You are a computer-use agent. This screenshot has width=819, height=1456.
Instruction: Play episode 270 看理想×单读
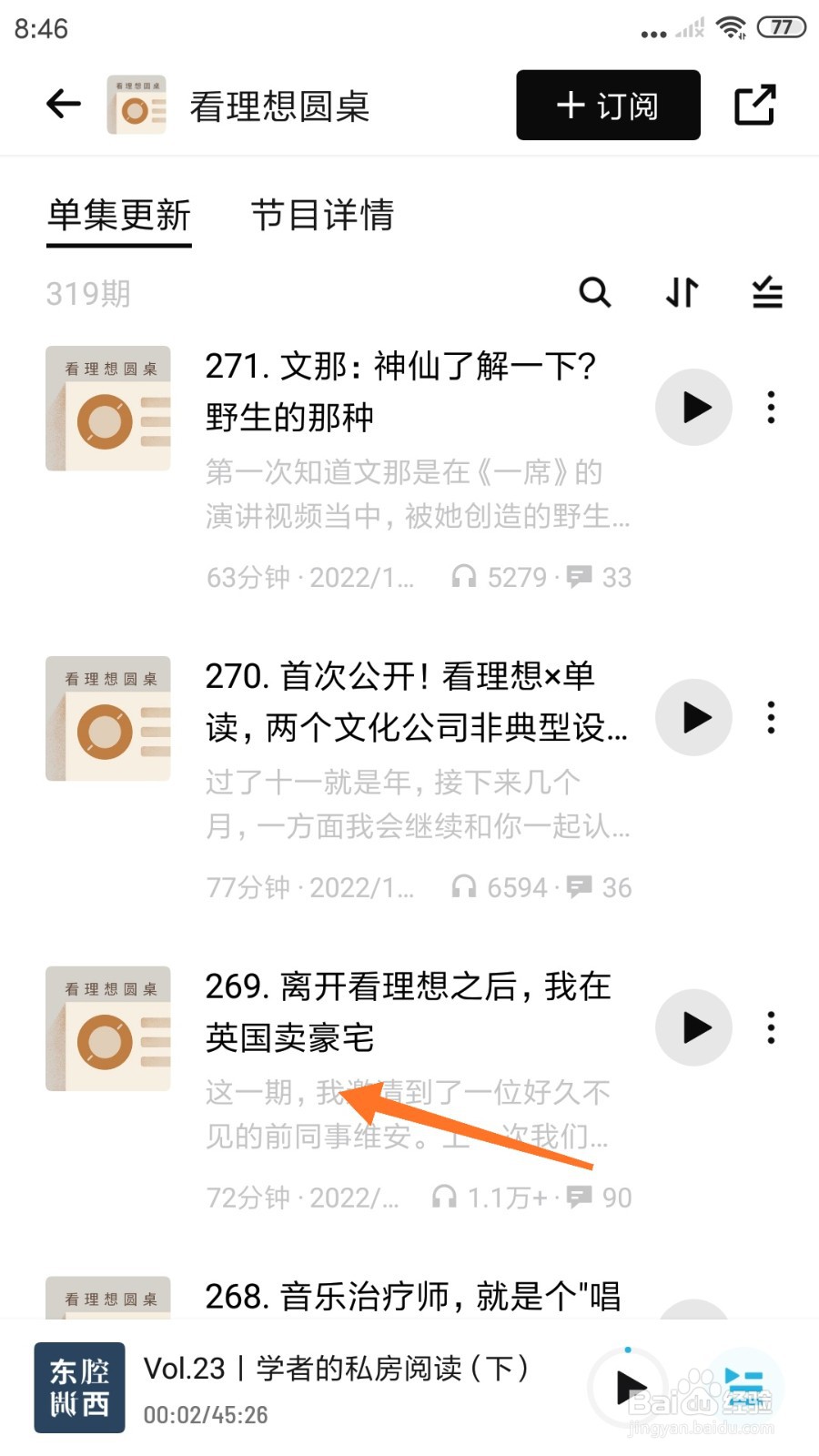click(x=693, y=718)
